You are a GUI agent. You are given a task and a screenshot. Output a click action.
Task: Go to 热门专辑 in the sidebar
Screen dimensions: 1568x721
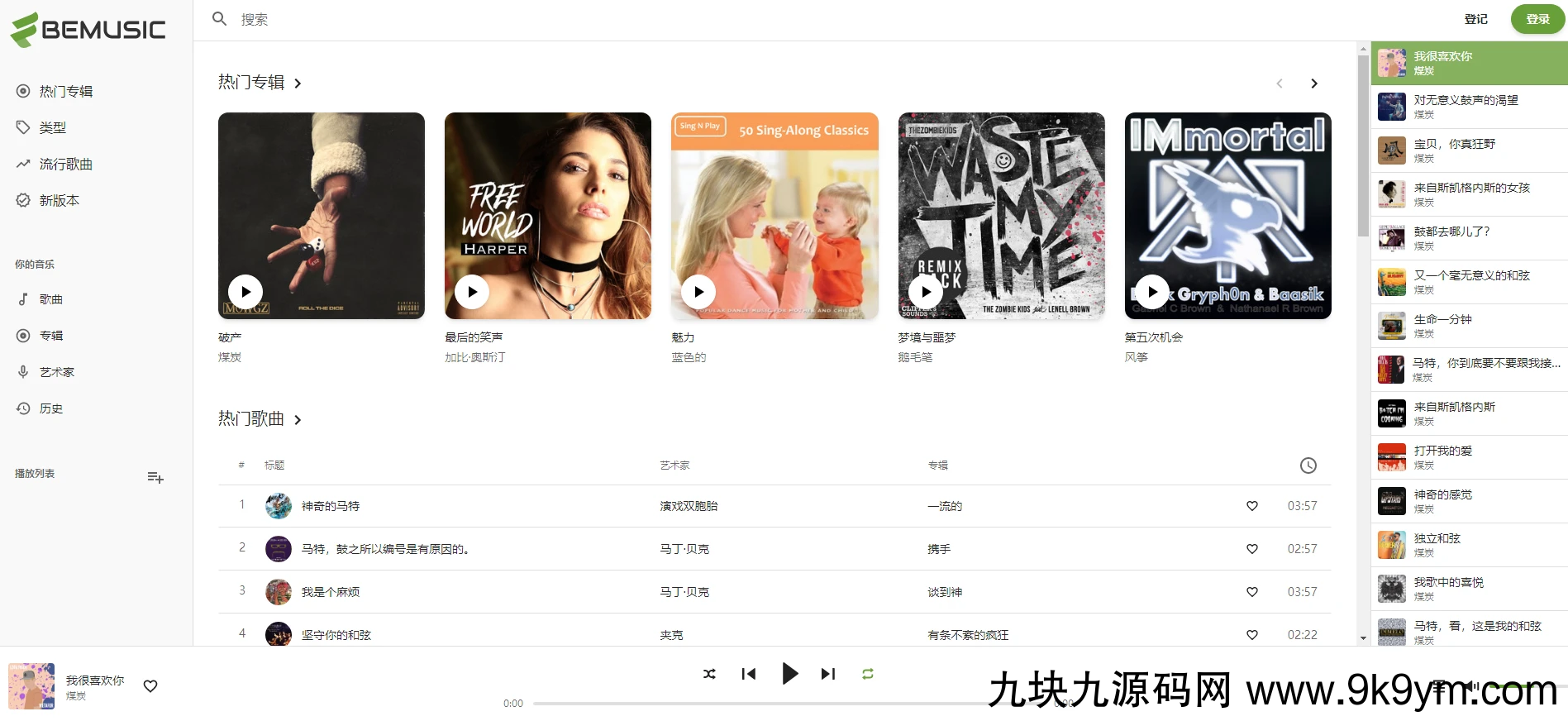click(x=66, y=91)
